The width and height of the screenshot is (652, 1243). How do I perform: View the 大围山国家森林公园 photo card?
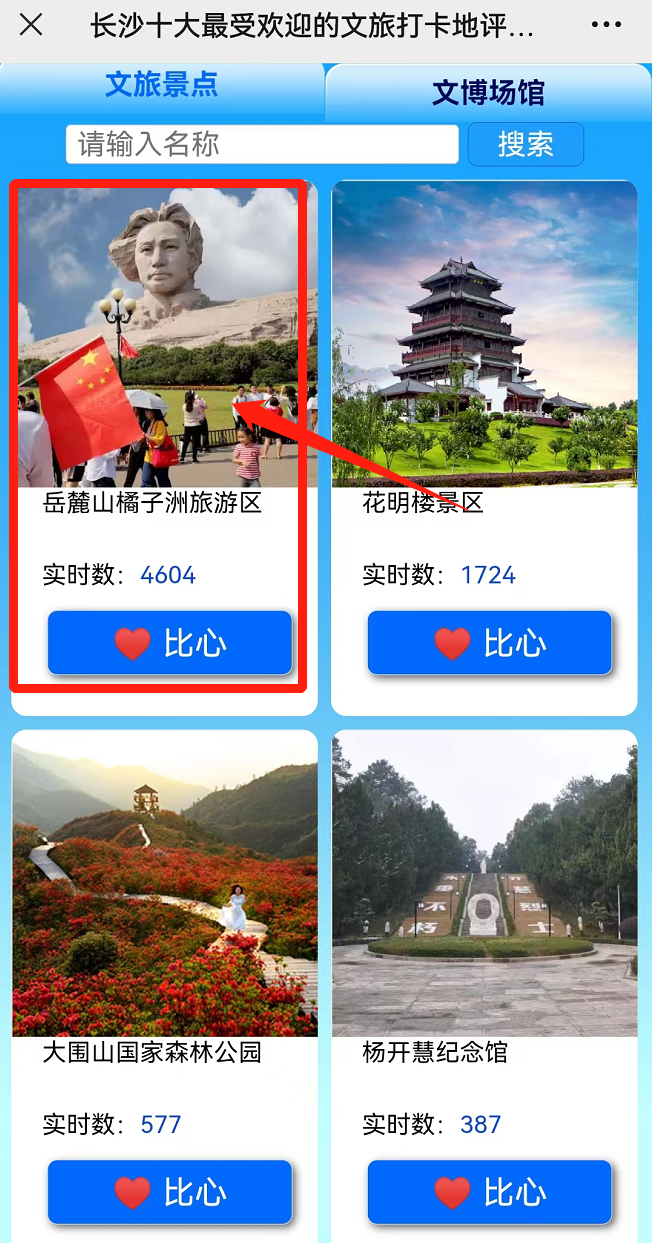[x=165, y=885]
